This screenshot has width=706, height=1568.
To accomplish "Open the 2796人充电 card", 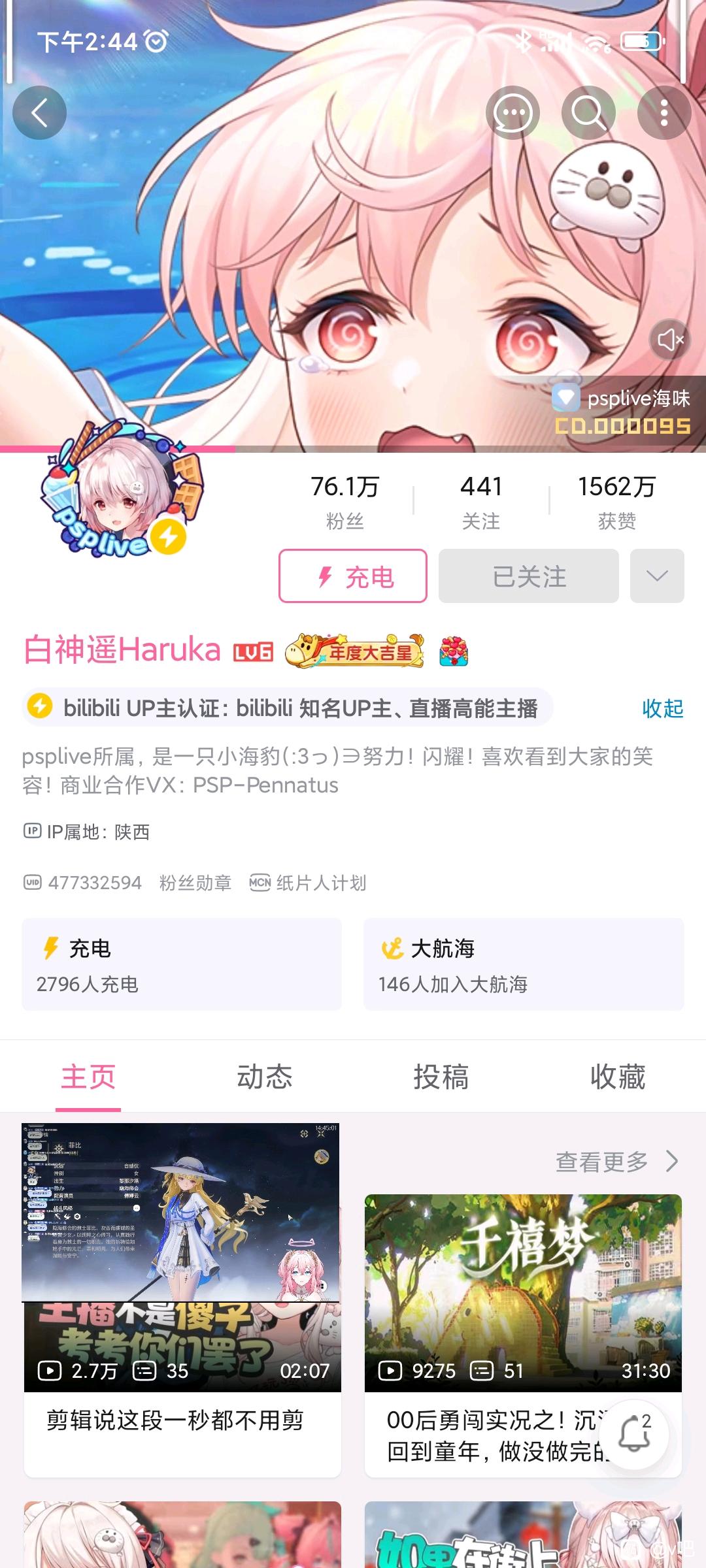I will tap(182, 964).
